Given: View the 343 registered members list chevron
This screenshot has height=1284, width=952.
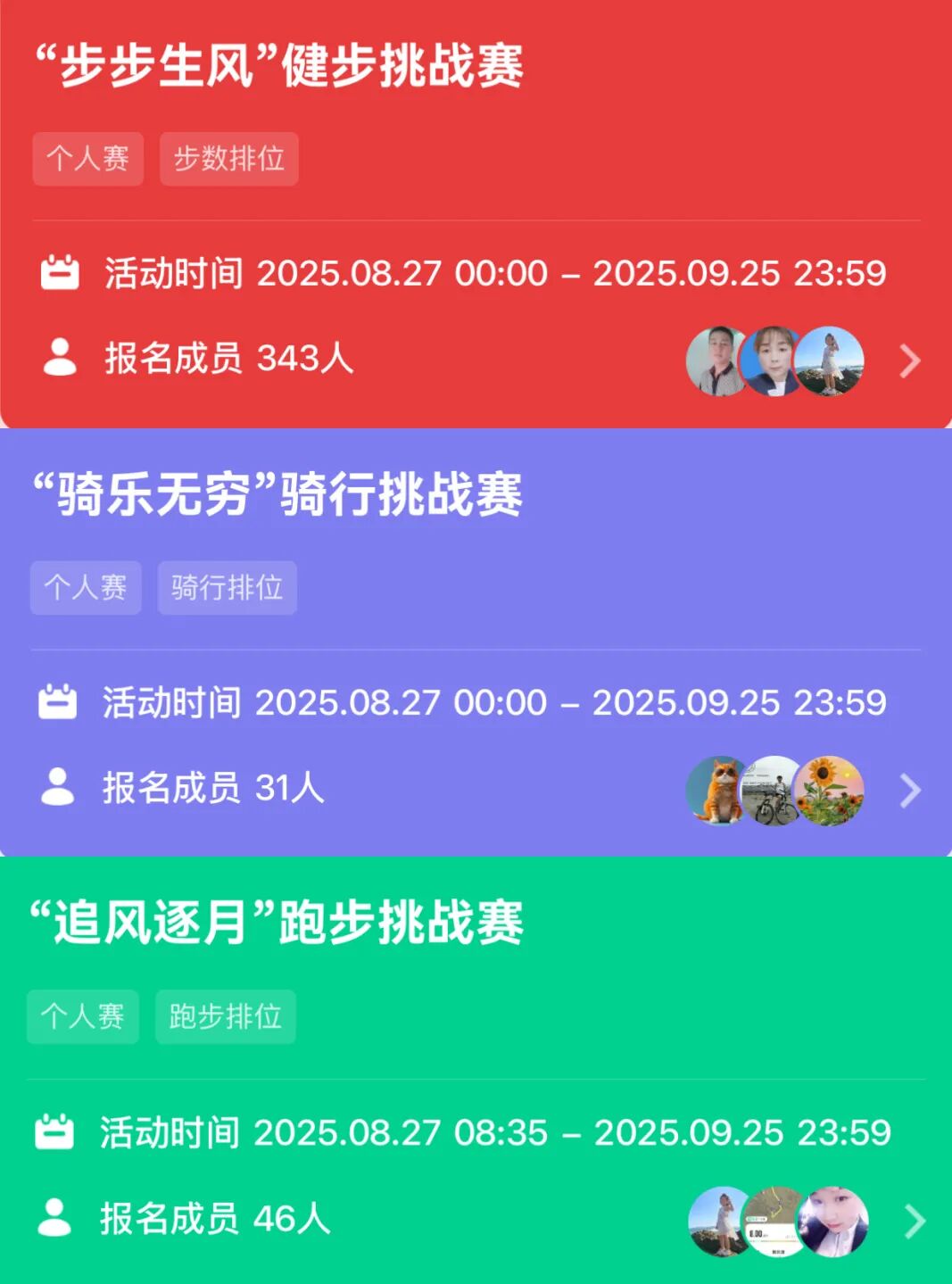Looking at the screenshot, I should (x=909, y=360).
